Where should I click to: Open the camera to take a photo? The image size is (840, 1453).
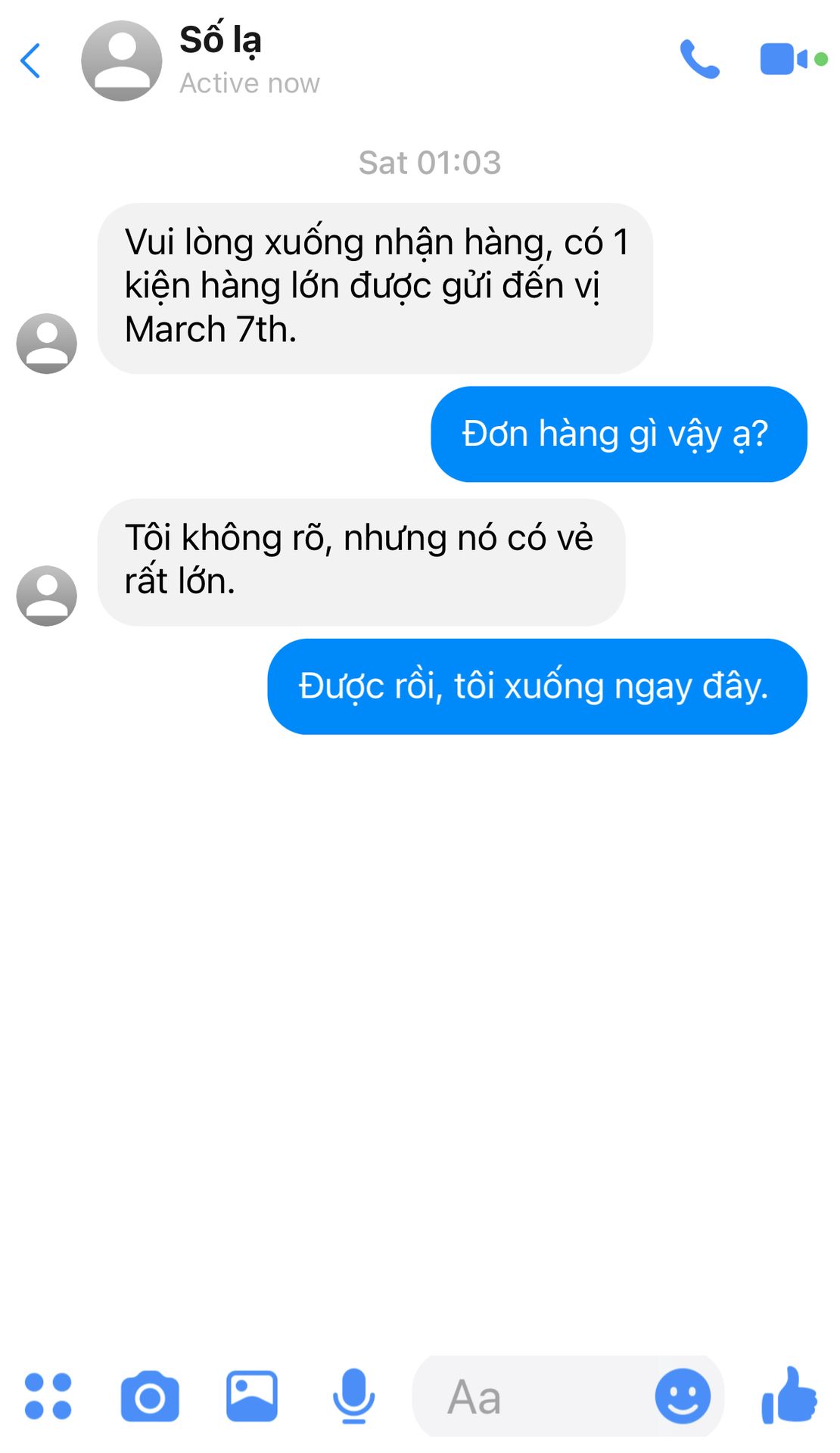(x=150, y=1396)
